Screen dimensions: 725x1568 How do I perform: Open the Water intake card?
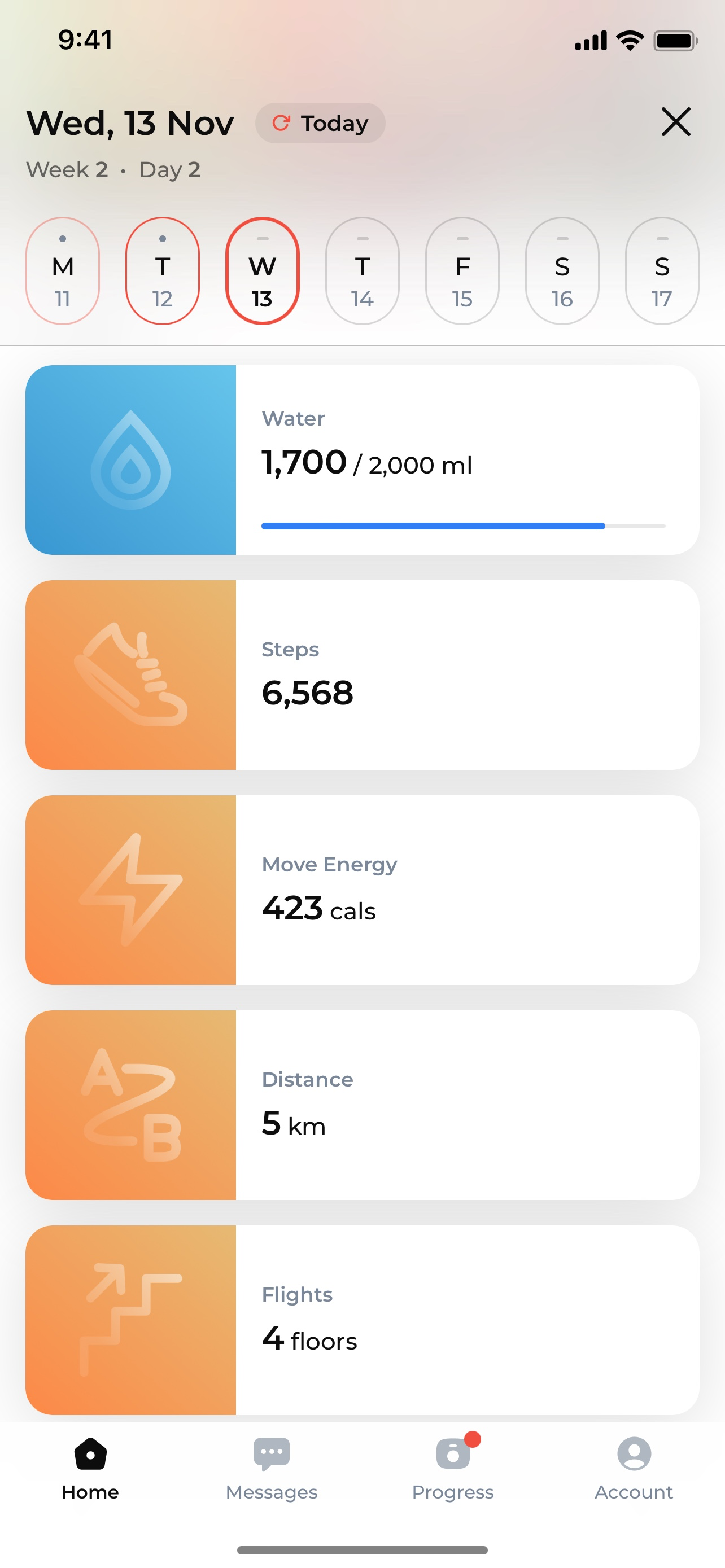tap(362, 460)
